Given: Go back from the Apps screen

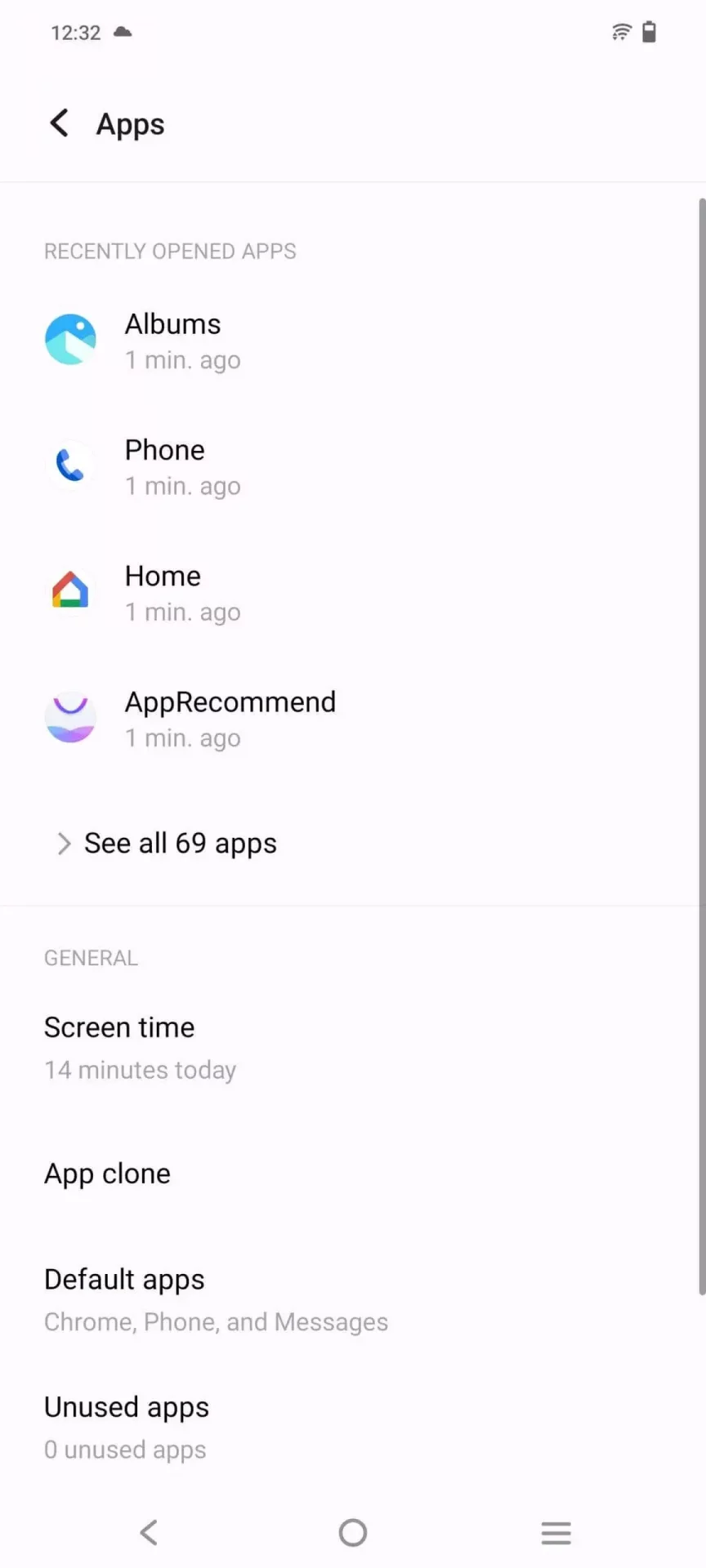Looking at the screenshot, I should tap(59, 124).
